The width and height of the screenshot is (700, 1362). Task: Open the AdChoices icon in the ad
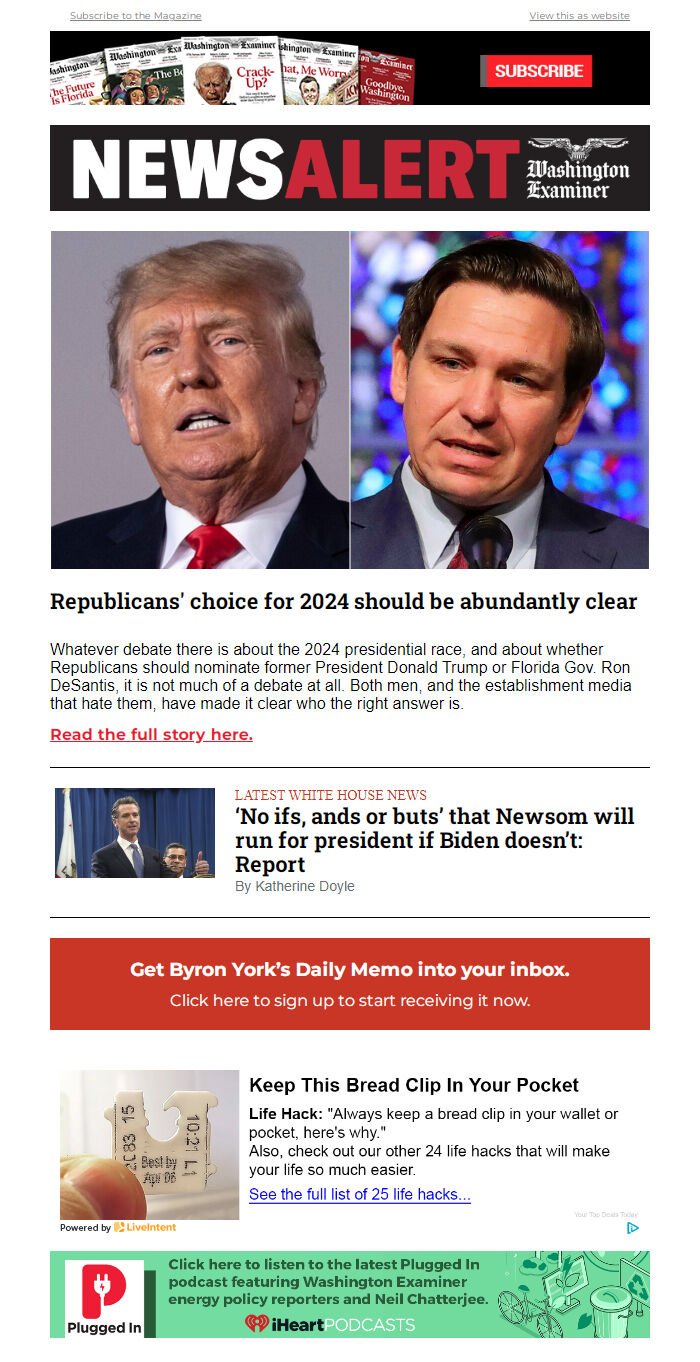tap(633, 1228)
